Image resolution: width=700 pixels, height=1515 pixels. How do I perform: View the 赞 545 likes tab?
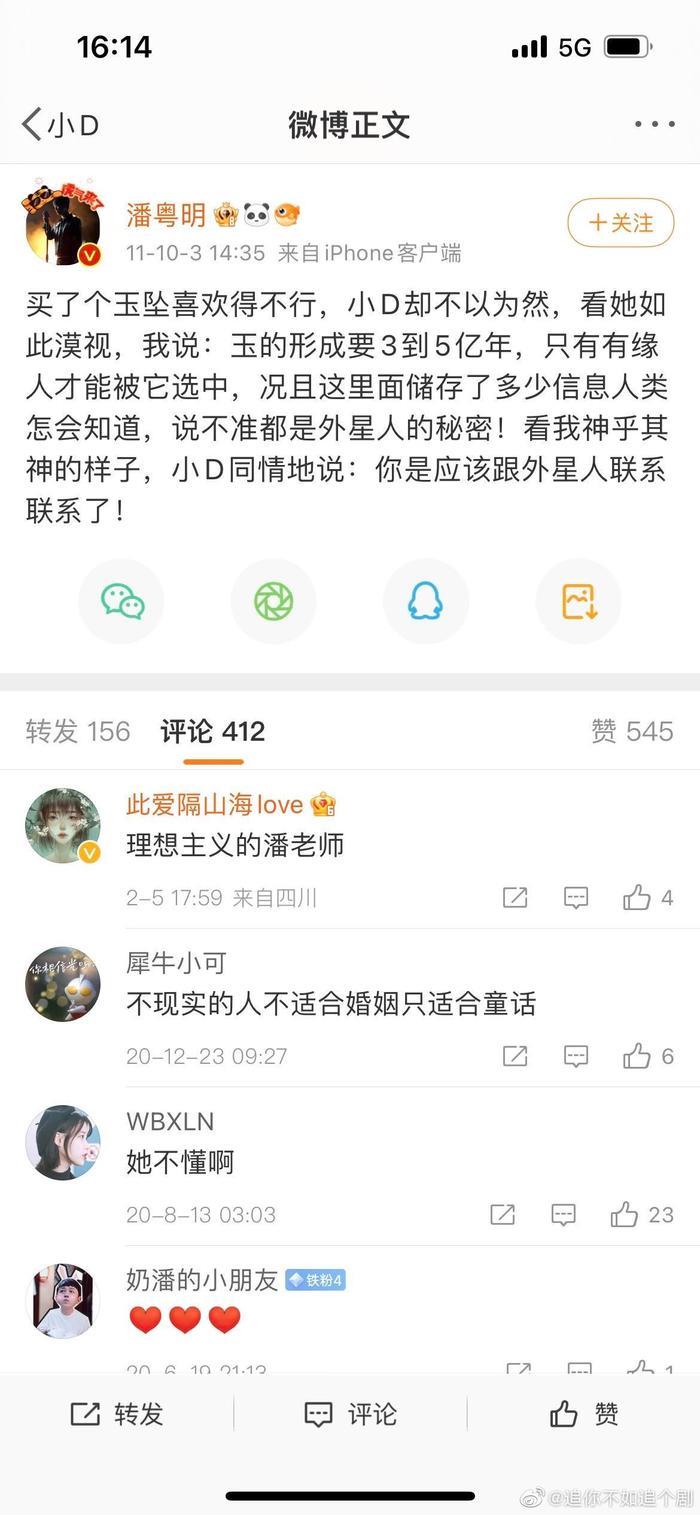point(631,731)
